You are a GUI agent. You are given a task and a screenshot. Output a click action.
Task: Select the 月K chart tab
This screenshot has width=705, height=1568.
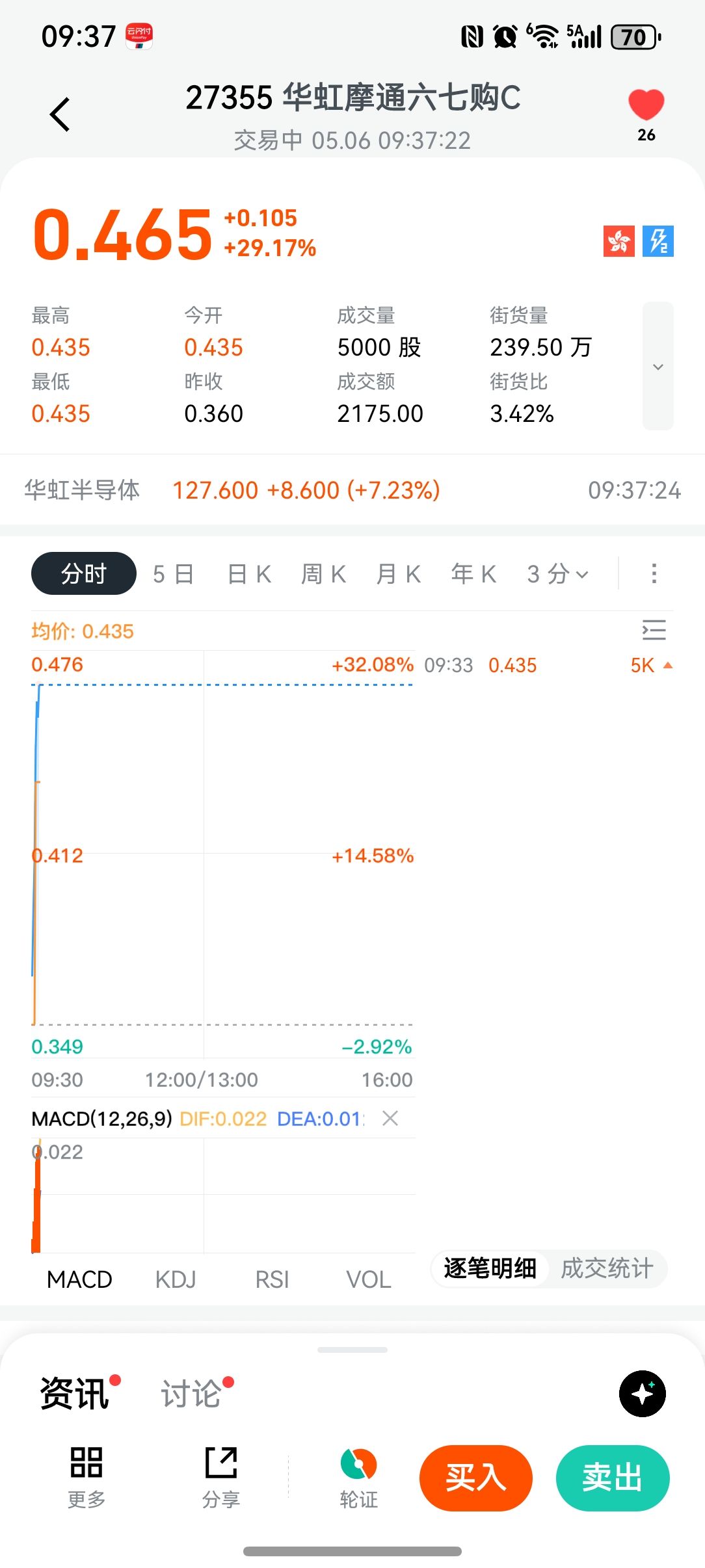(x=399, y=574)
